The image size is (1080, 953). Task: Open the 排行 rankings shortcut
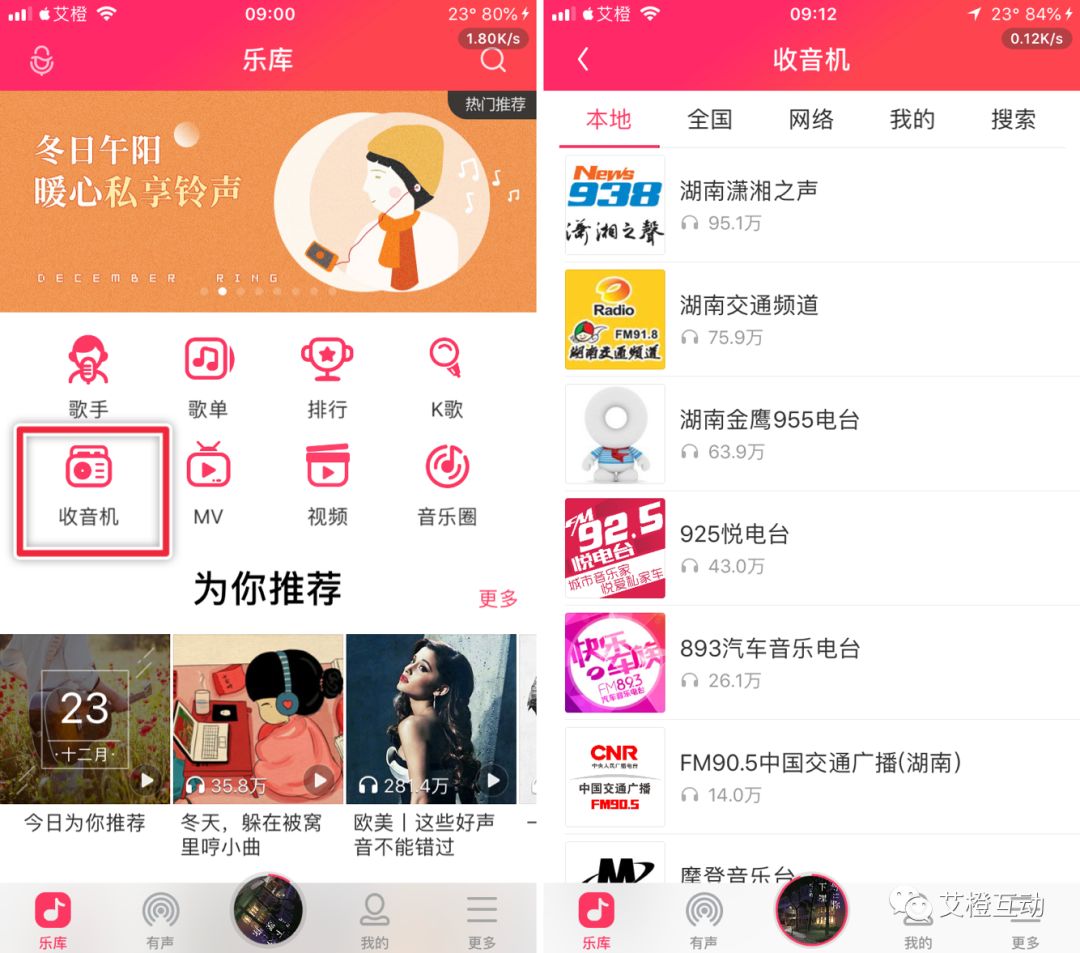coord(327,376)
